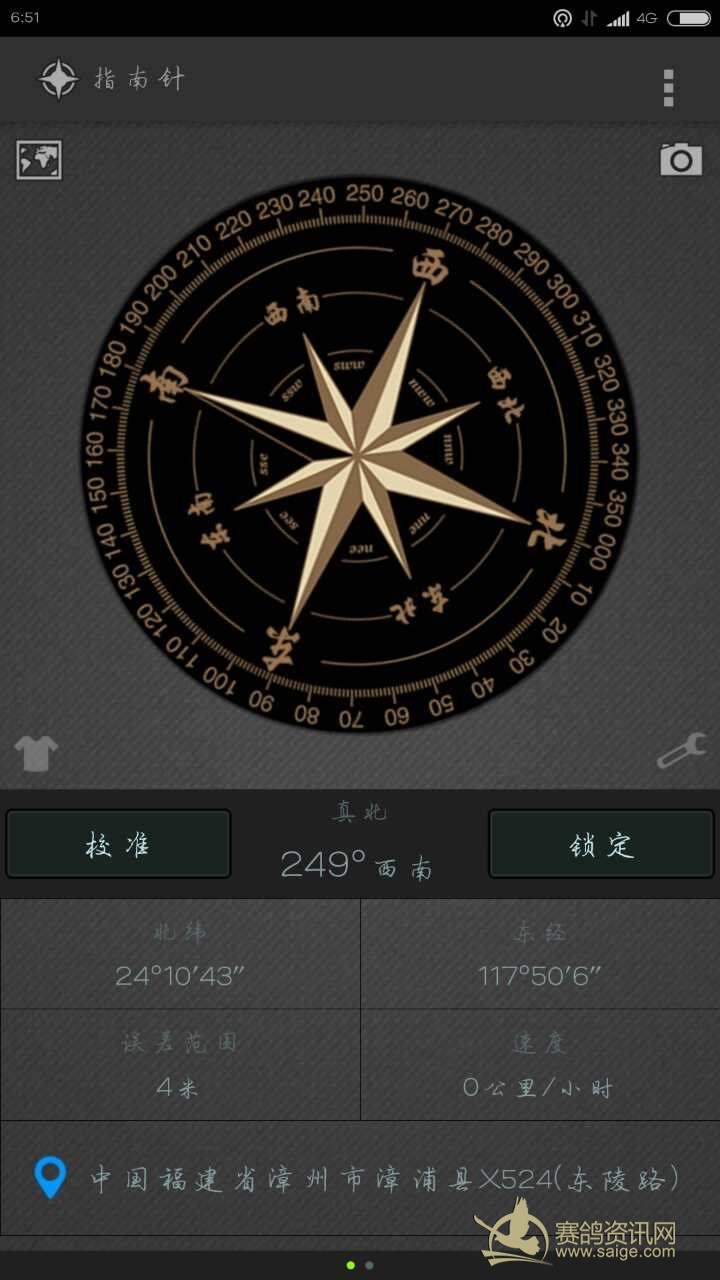Go to the second page indicator dot
The image size is (720, 1280).
(x=369, y=1265)
